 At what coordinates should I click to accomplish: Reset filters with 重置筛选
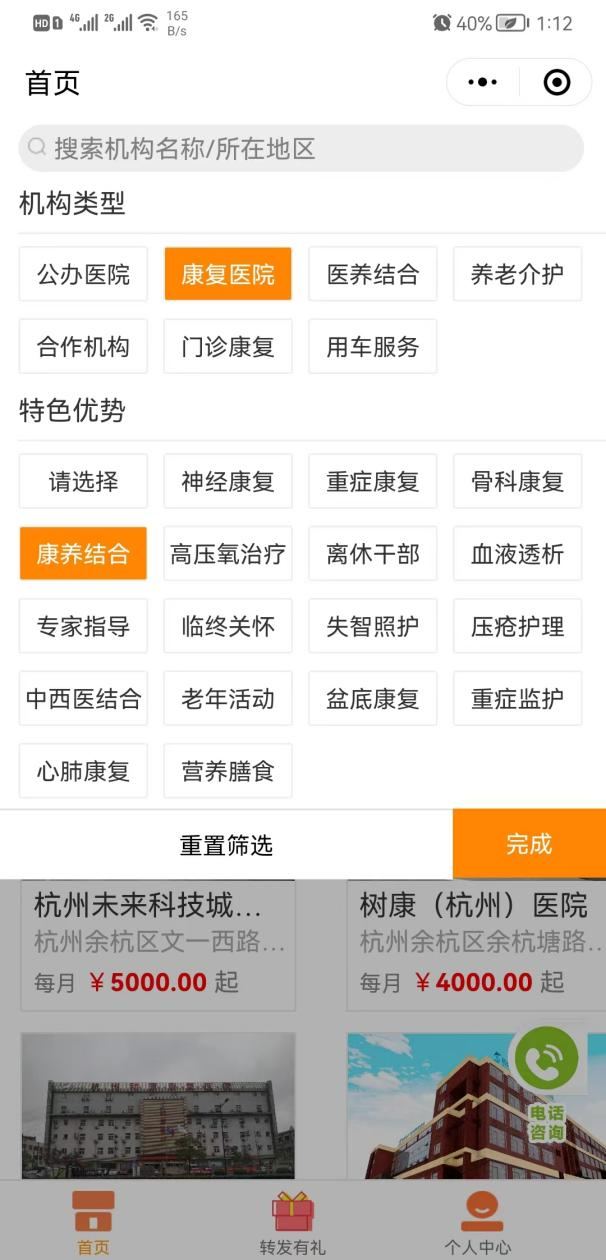226,845
